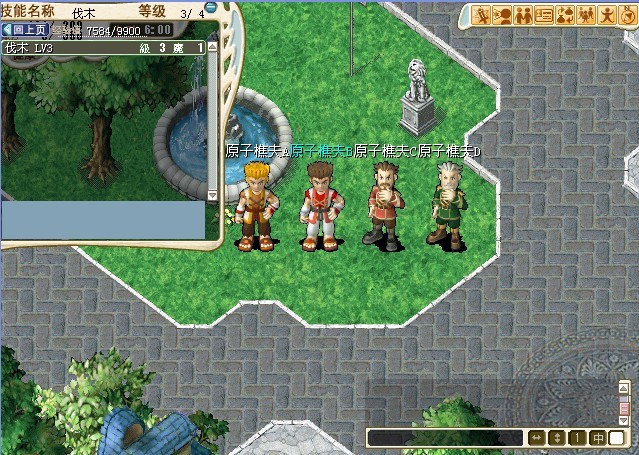639x455 pixels.
Task: Tap the skill list scroll-up arrow
Action: click(211, 47)
